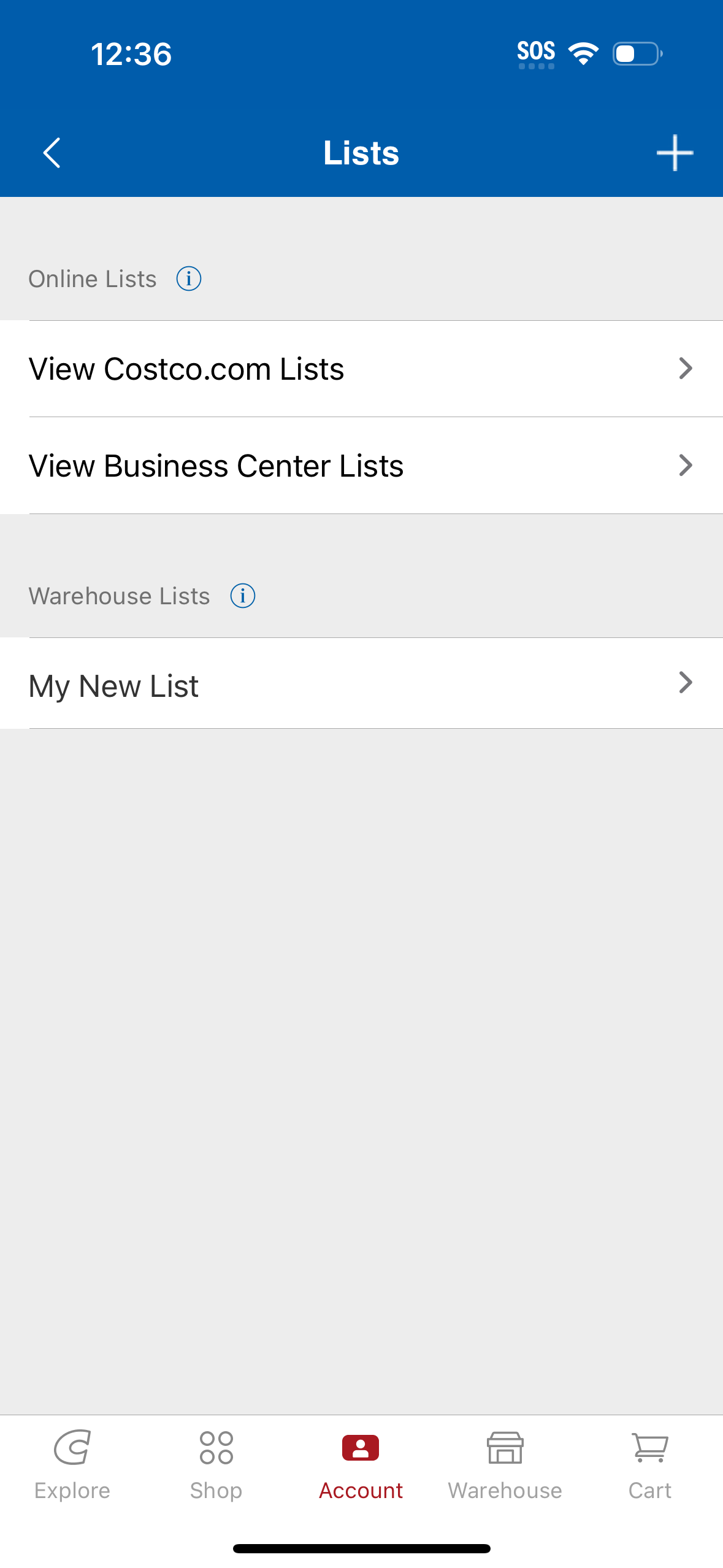Tap the SOS network status indicator
The image size is (723, 1568).
click(535, 52)
